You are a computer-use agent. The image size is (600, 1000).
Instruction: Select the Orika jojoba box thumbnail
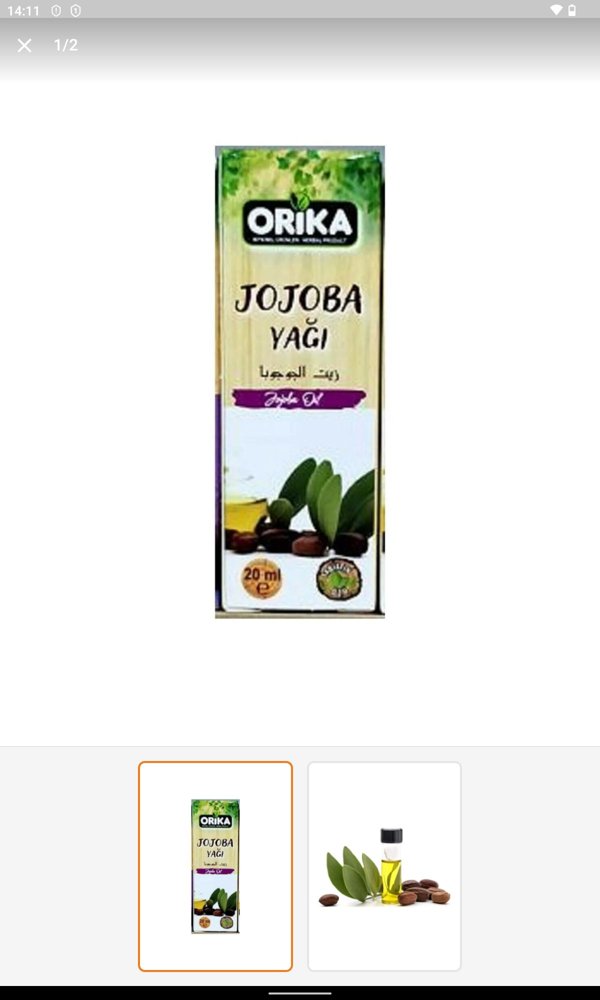coord(216,866)
